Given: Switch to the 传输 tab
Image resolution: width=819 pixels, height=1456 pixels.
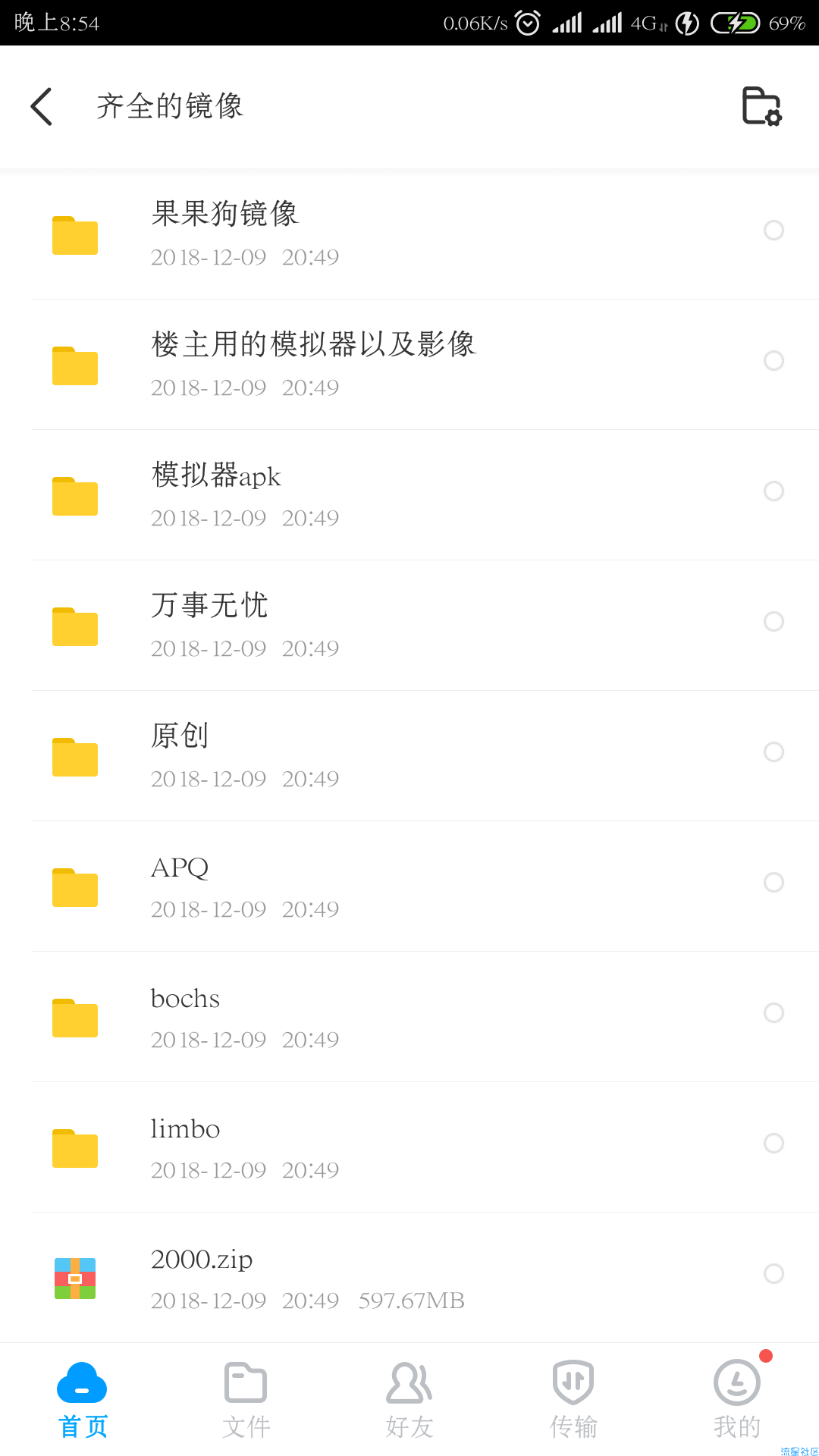Looking at the screenshot, I should 573,1401.
